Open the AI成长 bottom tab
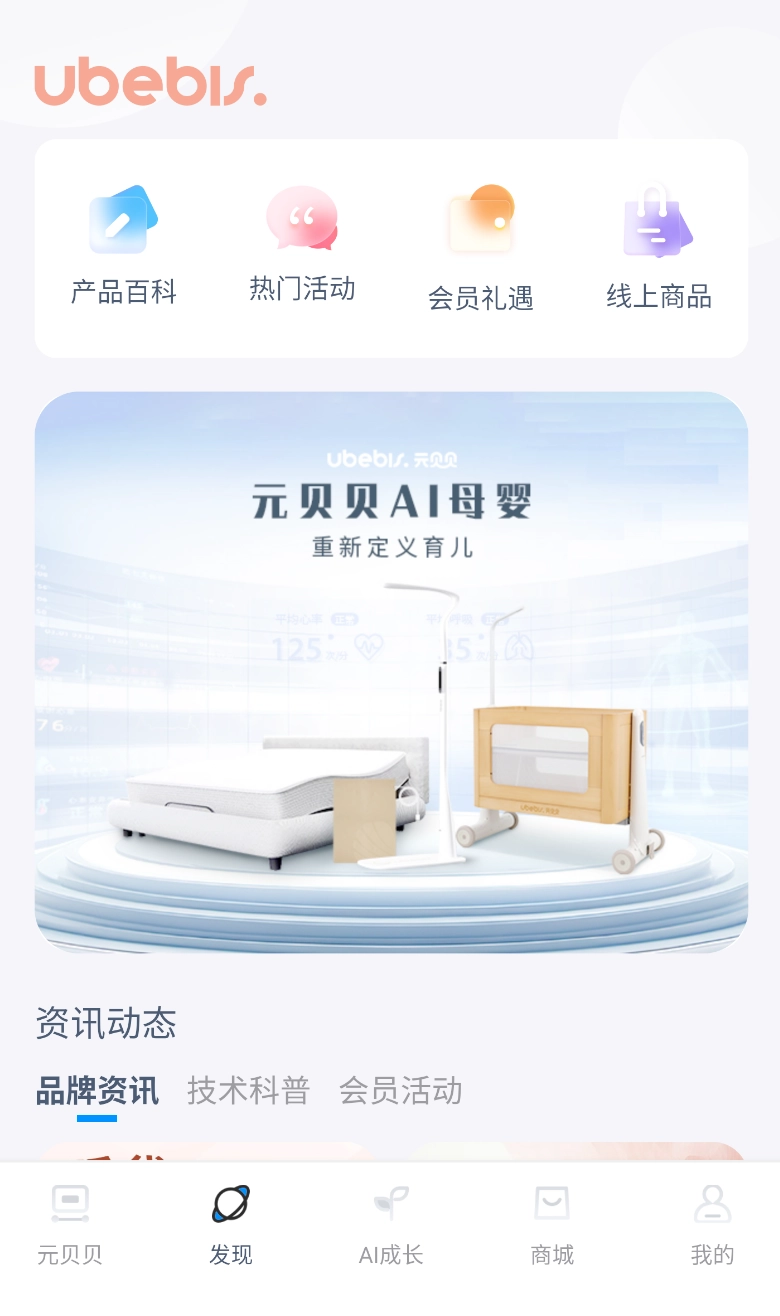Image resolution: width=780 pixels, height=1316 pixels. coord(391,1226)
